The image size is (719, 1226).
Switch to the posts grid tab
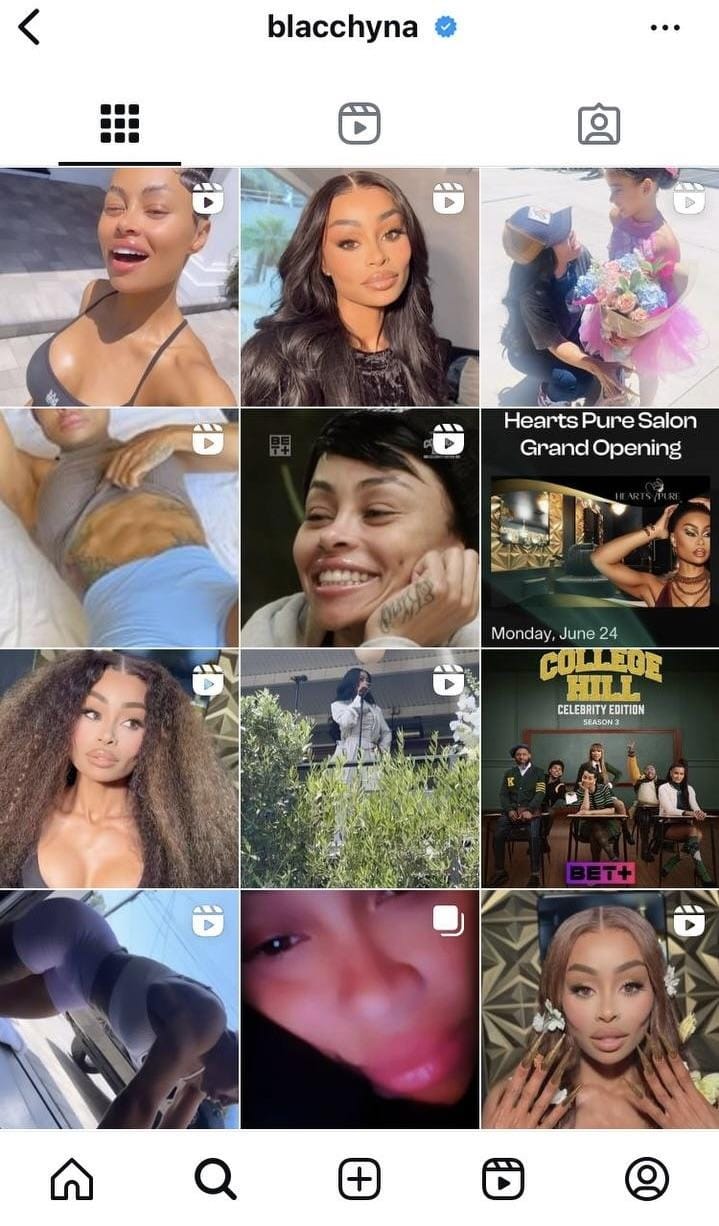point(120,124)
